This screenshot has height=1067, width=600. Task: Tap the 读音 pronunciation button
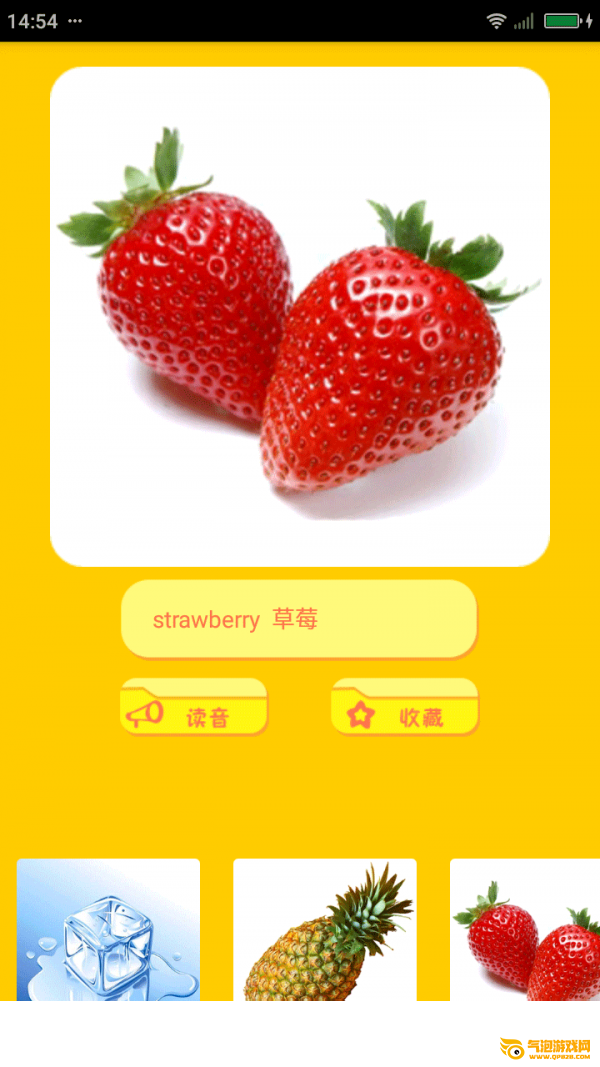pos(194,707)
